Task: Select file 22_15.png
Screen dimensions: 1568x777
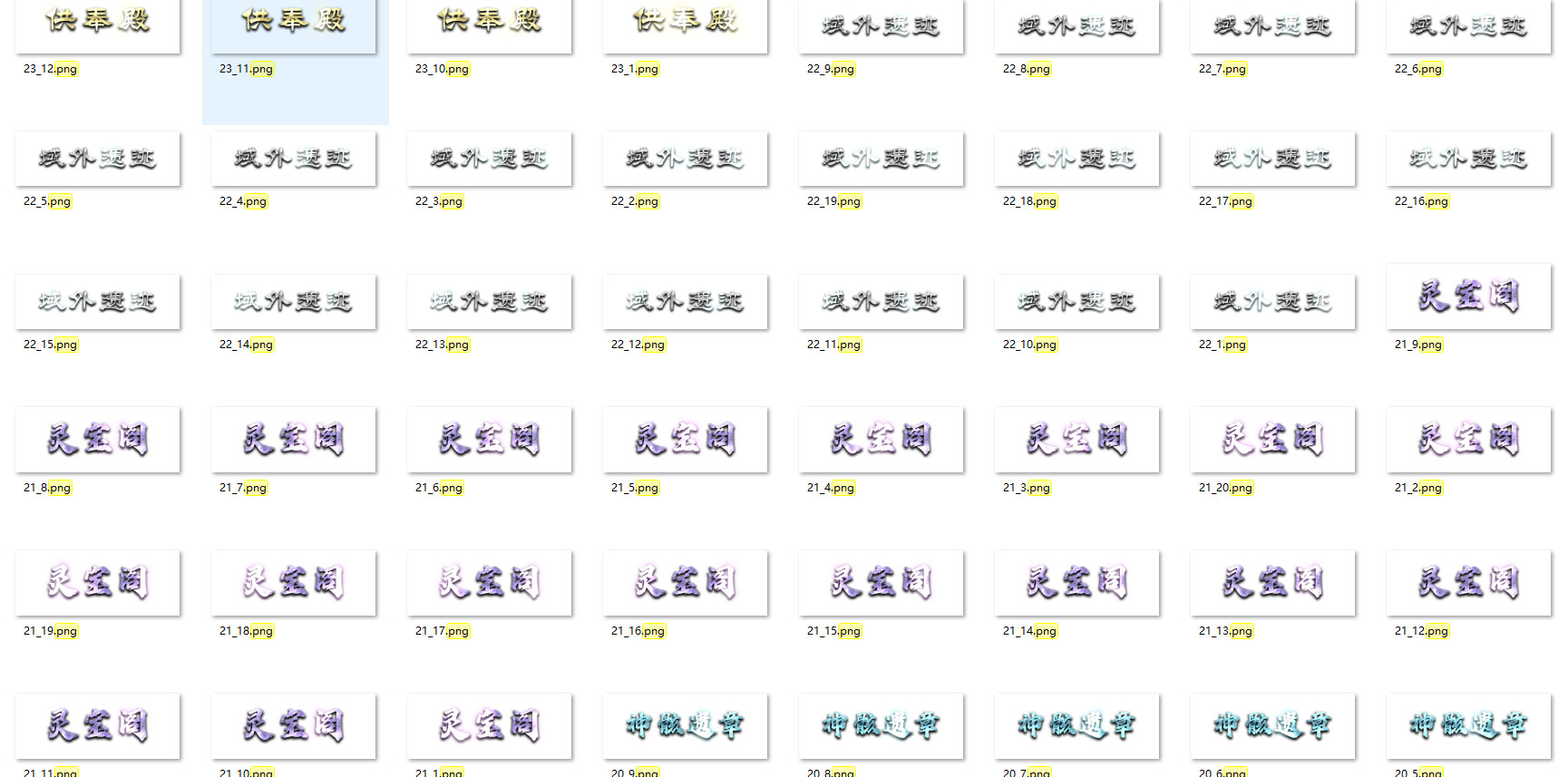Action: [x=98, y=302]
